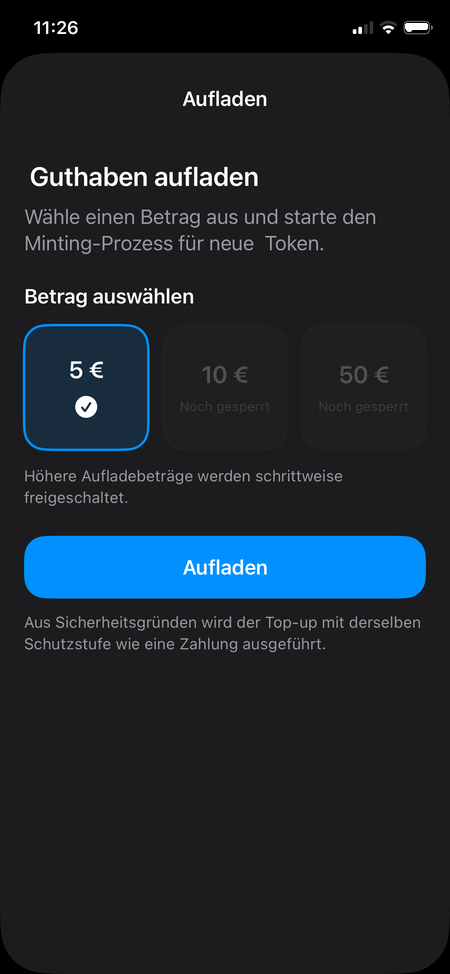Tap the blue Aufladen button
The width and height of the screenshot is (450, 974).
click(x=225, y=567)
